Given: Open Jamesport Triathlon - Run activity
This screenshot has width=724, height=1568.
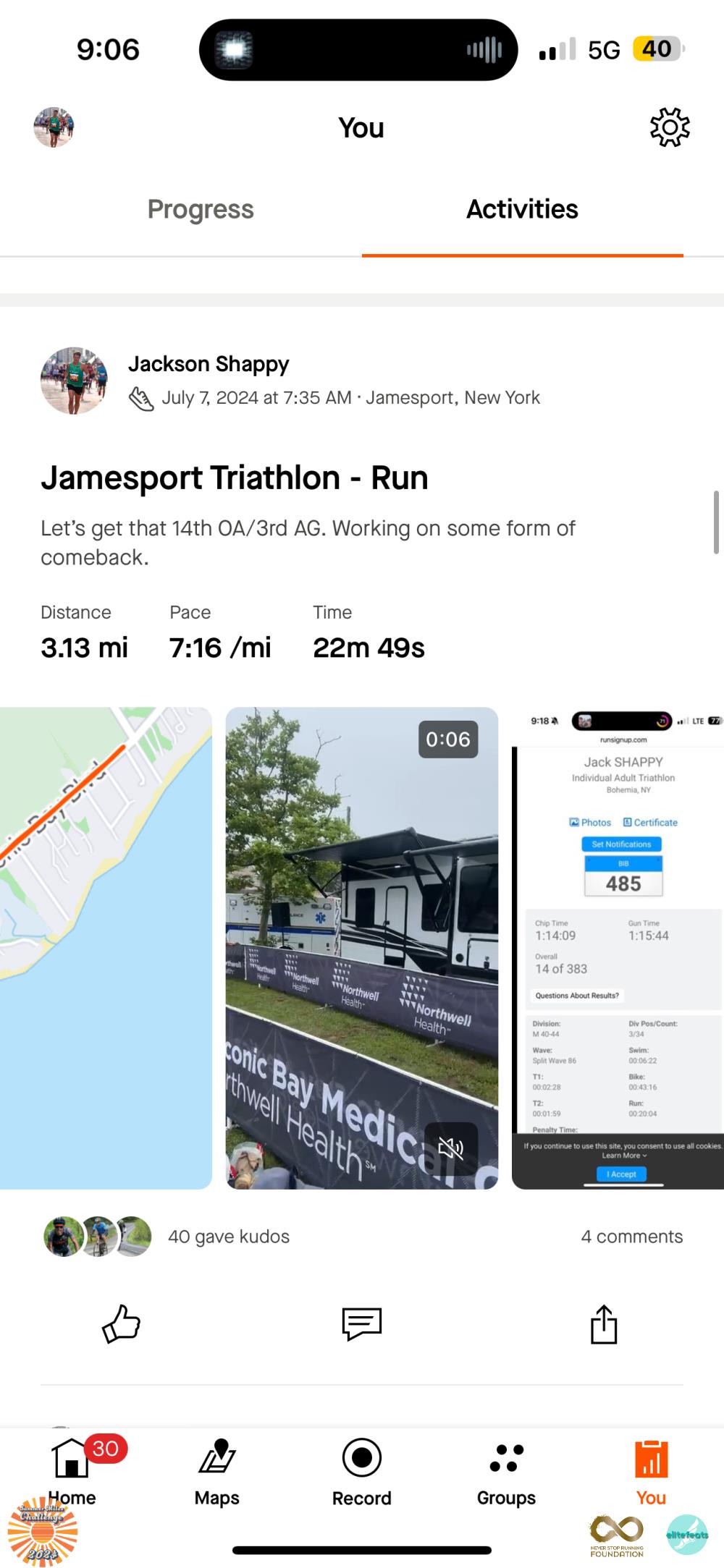Looking at the screenshot, I should point(235,478).
